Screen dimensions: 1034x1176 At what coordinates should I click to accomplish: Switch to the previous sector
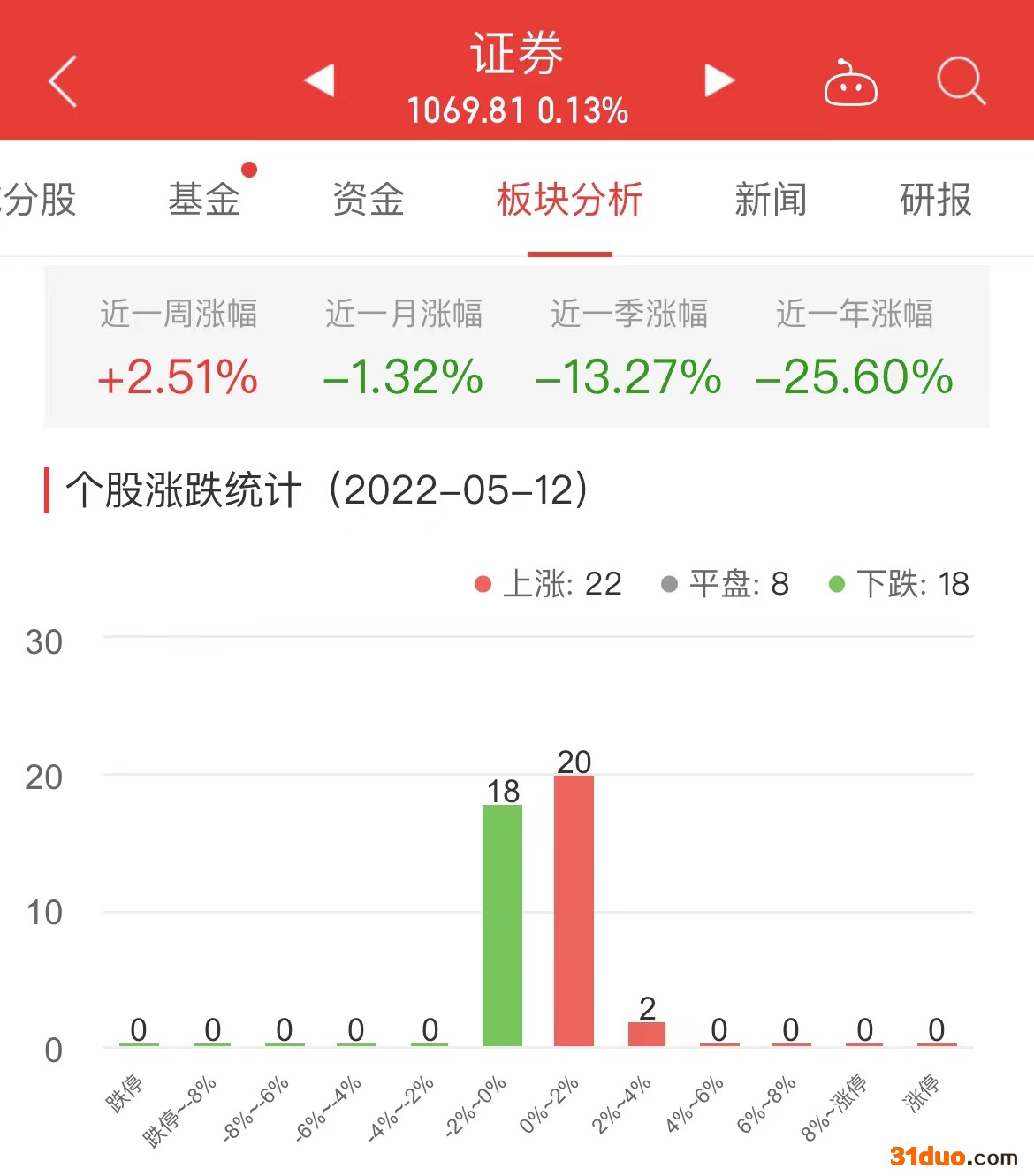pyautogui.click(x=319, y=80)
